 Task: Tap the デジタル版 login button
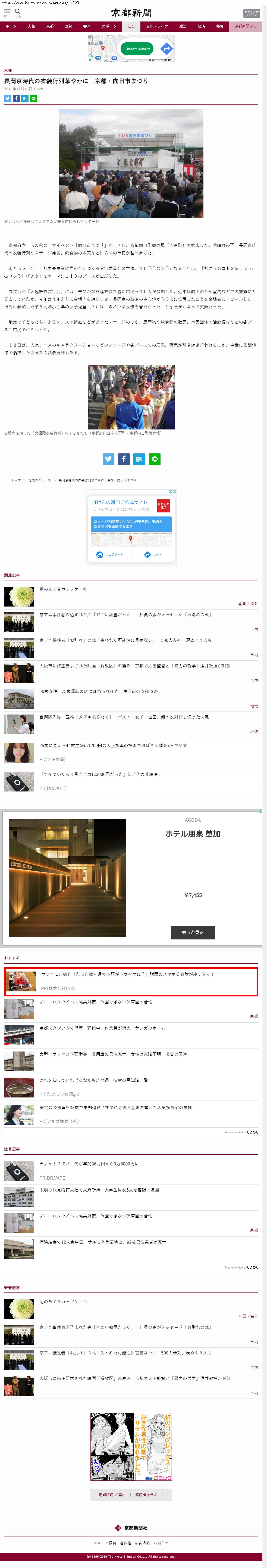251,13
